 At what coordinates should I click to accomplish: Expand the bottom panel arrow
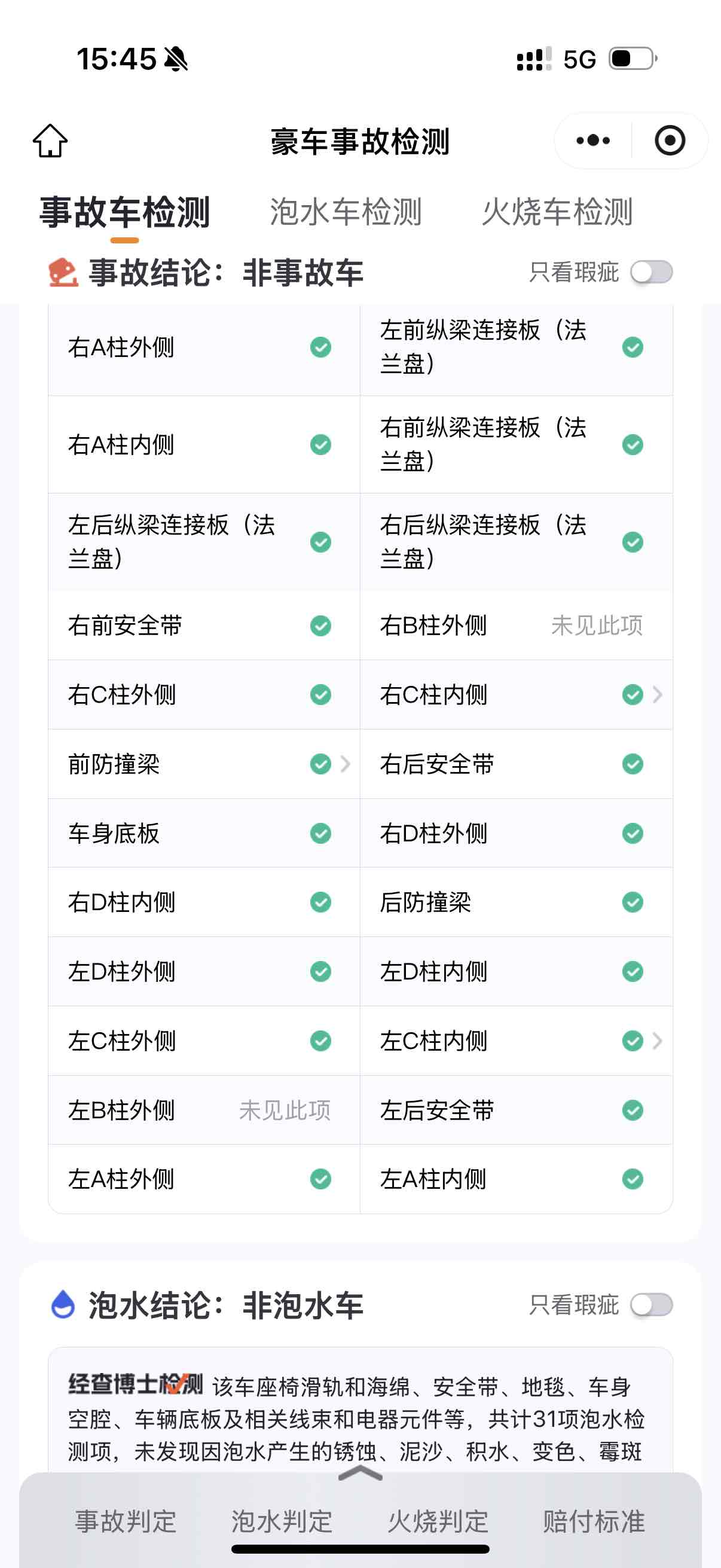360,1474
